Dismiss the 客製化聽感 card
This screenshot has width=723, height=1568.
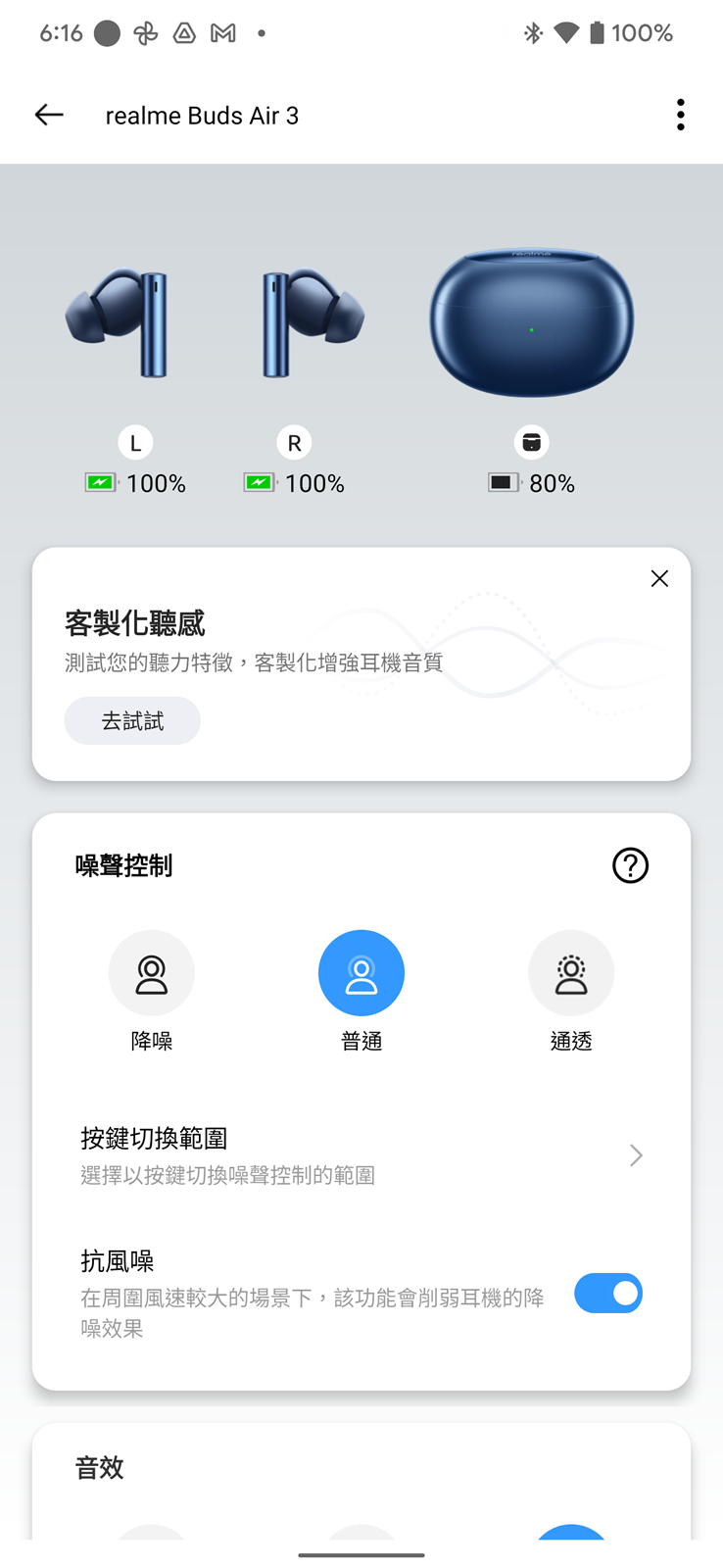[x=659, y=578]
